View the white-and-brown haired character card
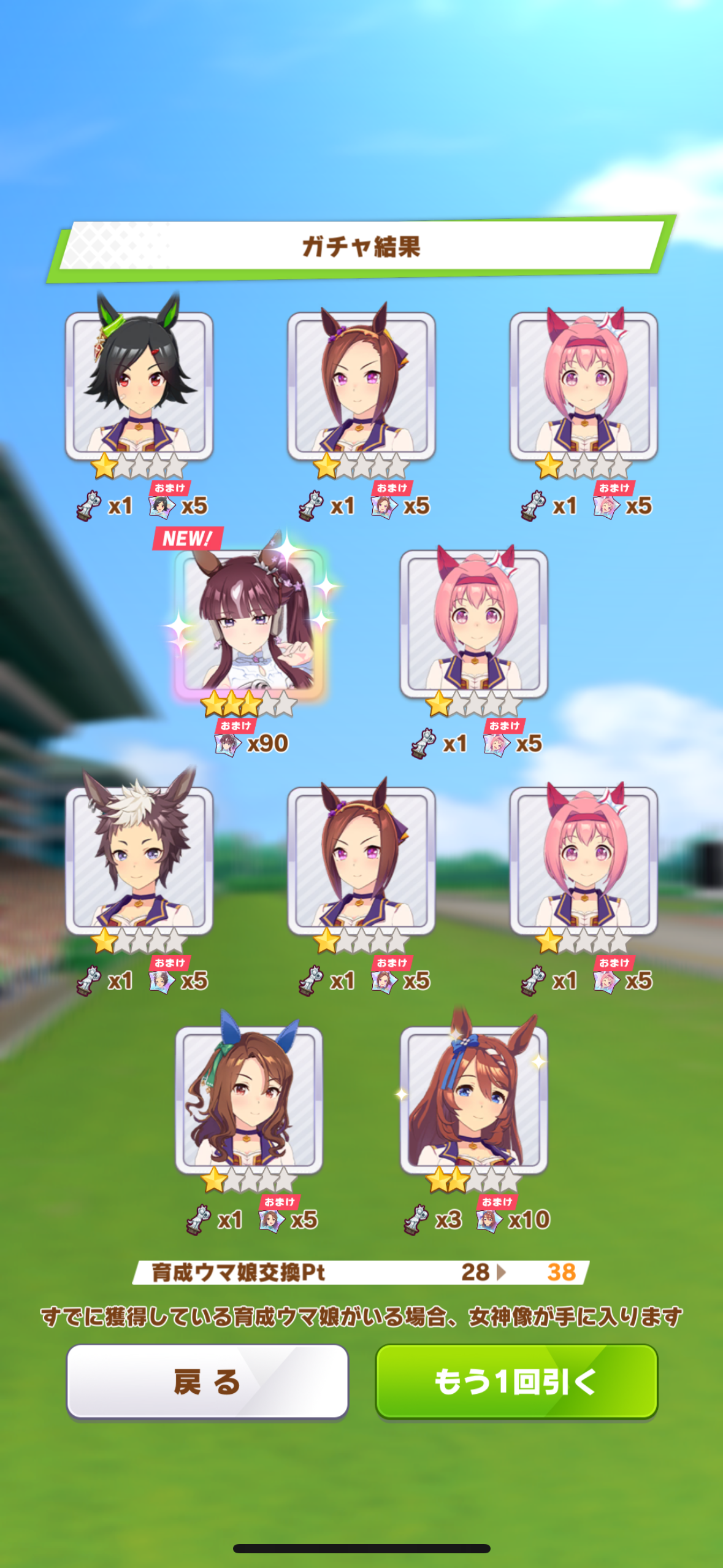The image size is (723, 1568). pyautogui.click(x=139, y=859)
